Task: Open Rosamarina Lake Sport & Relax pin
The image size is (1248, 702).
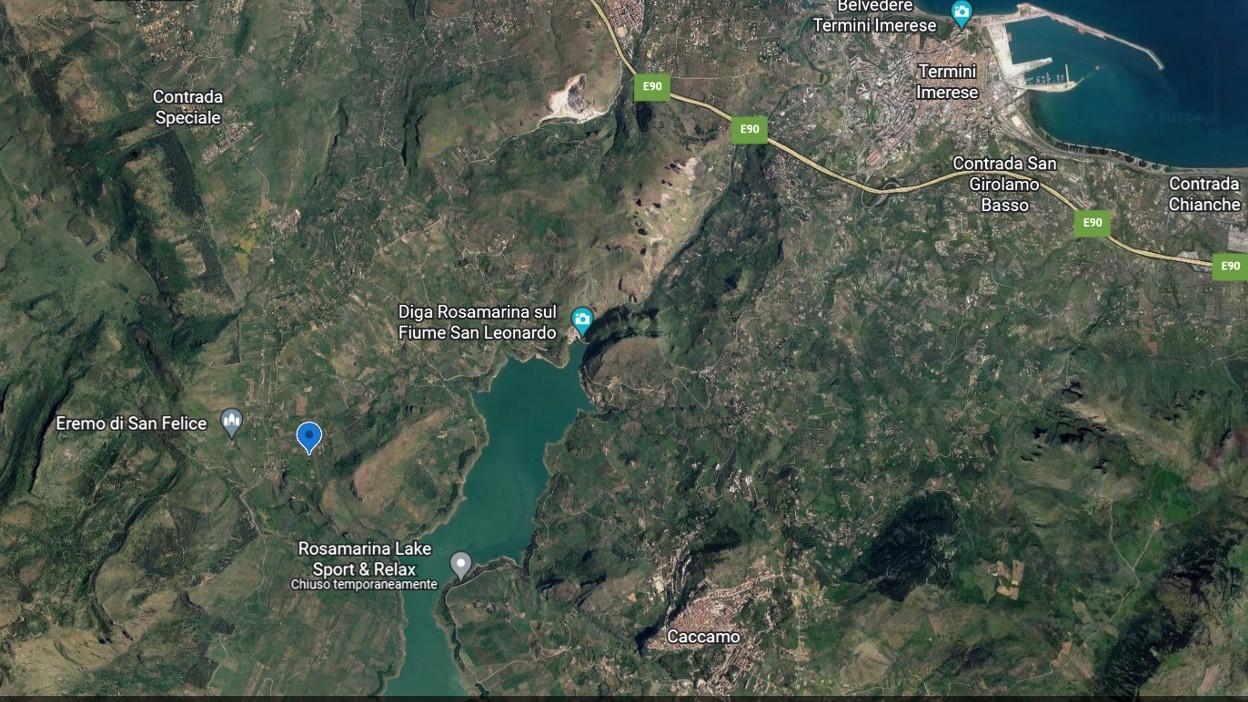Action: (460, 564)
